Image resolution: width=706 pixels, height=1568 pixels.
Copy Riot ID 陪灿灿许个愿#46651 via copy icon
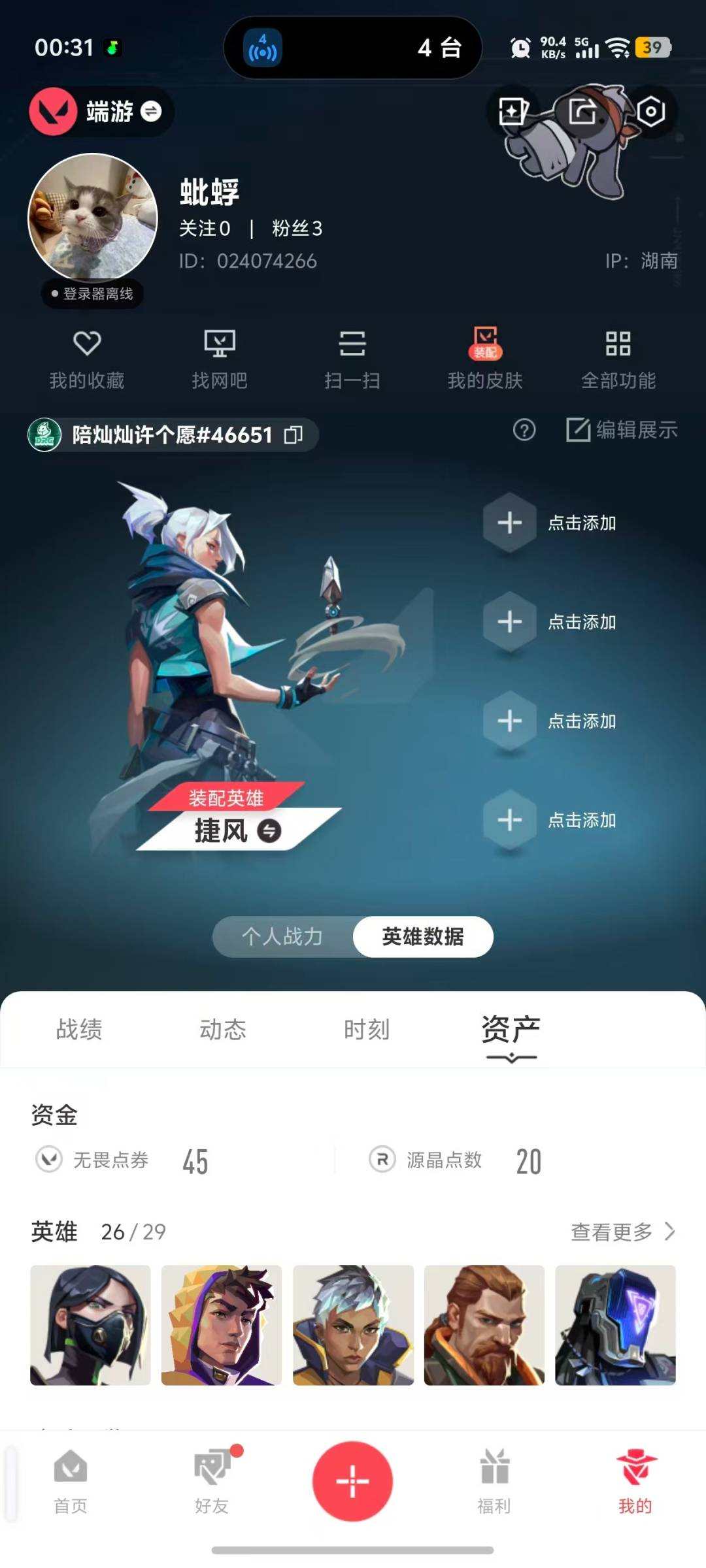tap(294, 434)
